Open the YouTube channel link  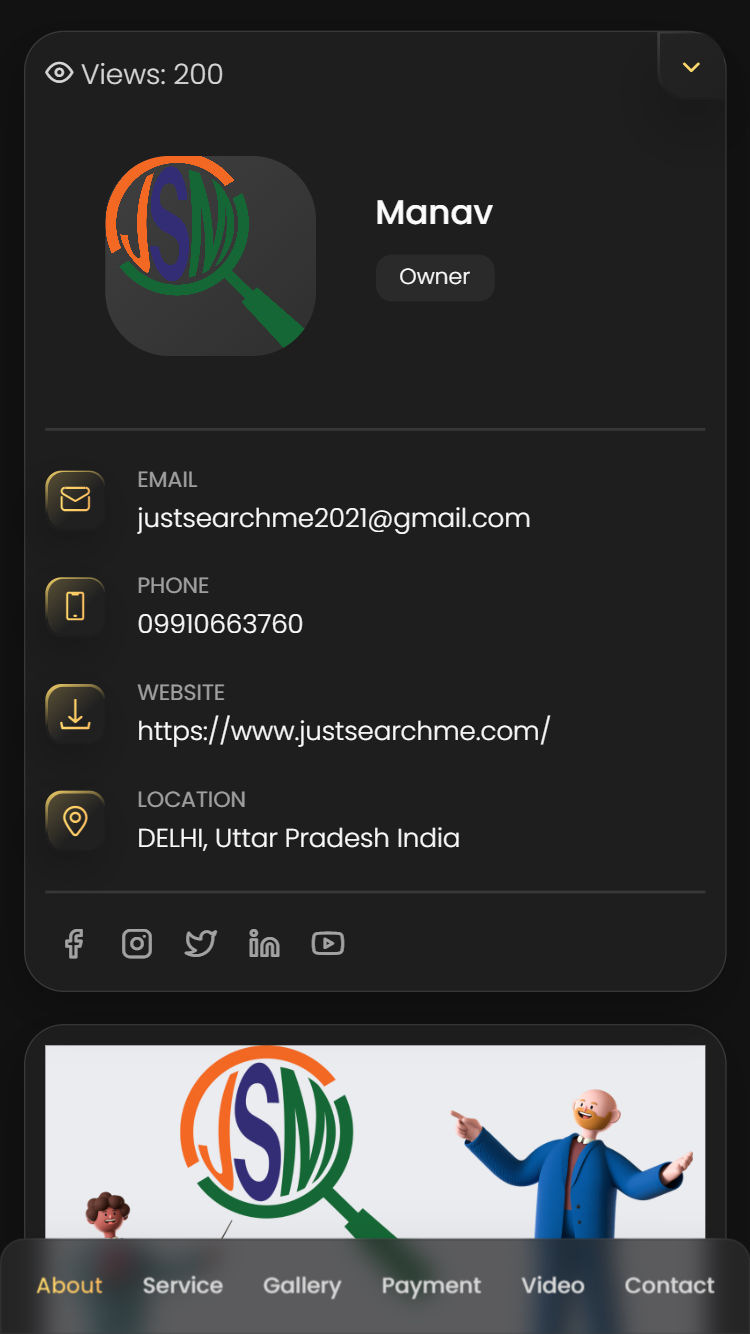coord(328,943)
